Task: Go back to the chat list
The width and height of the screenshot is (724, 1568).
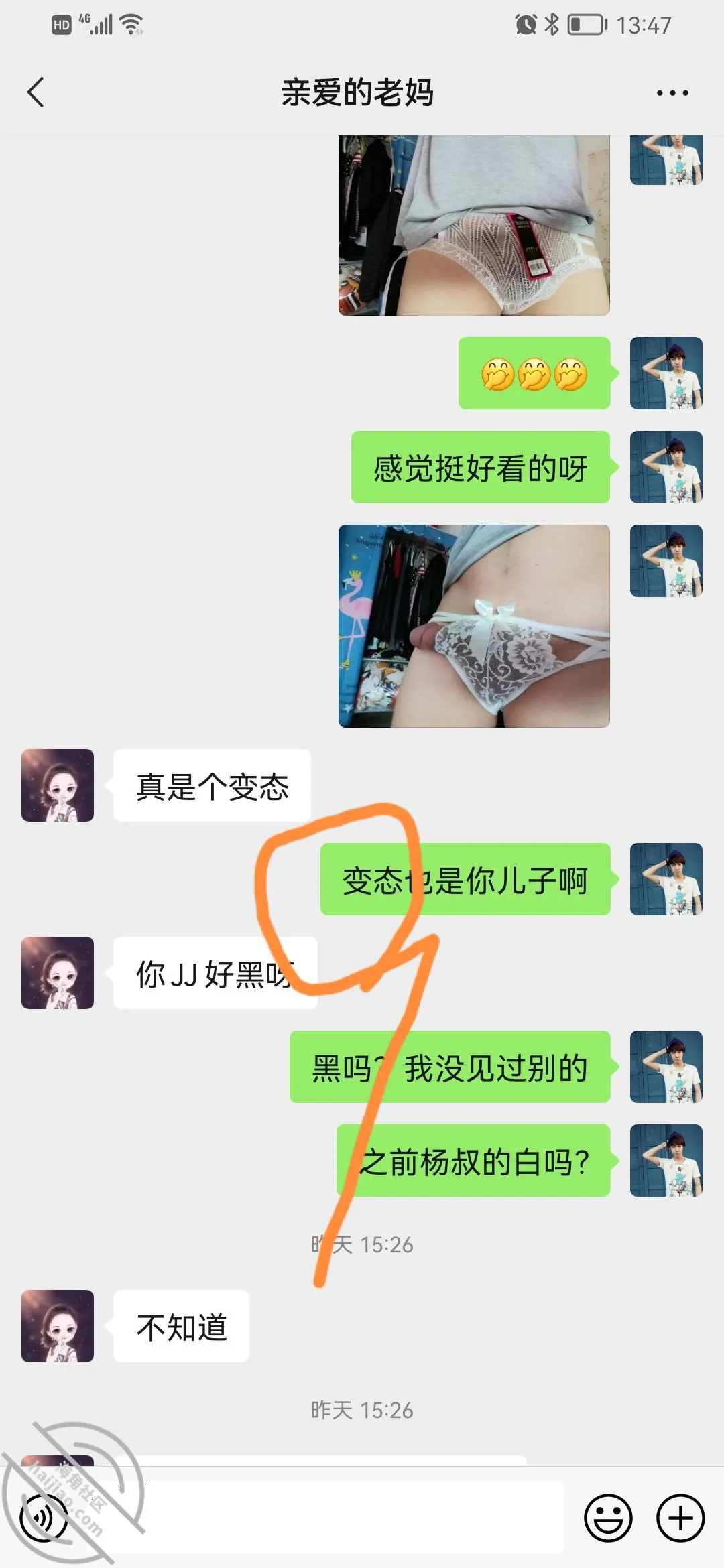Action: [36, 92]
